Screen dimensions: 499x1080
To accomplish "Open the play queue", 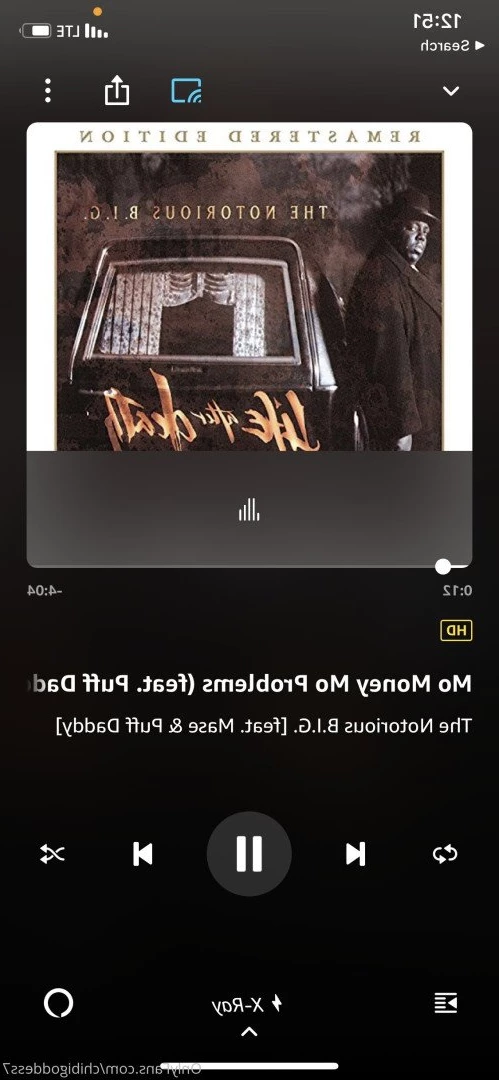I will point(446,1003).
